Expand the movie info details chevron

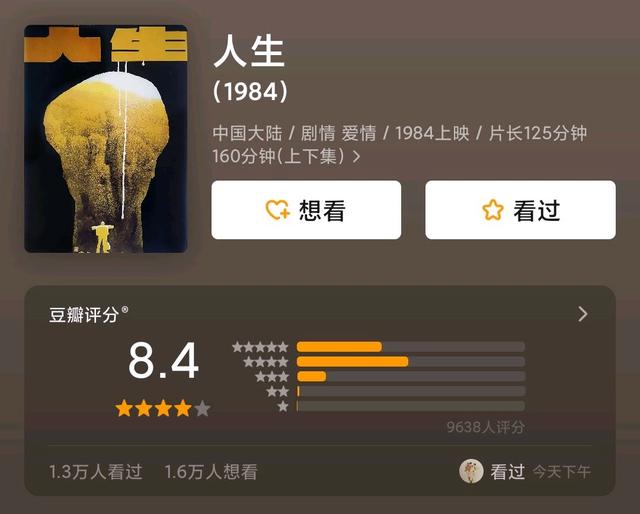[x=357, y=157]
